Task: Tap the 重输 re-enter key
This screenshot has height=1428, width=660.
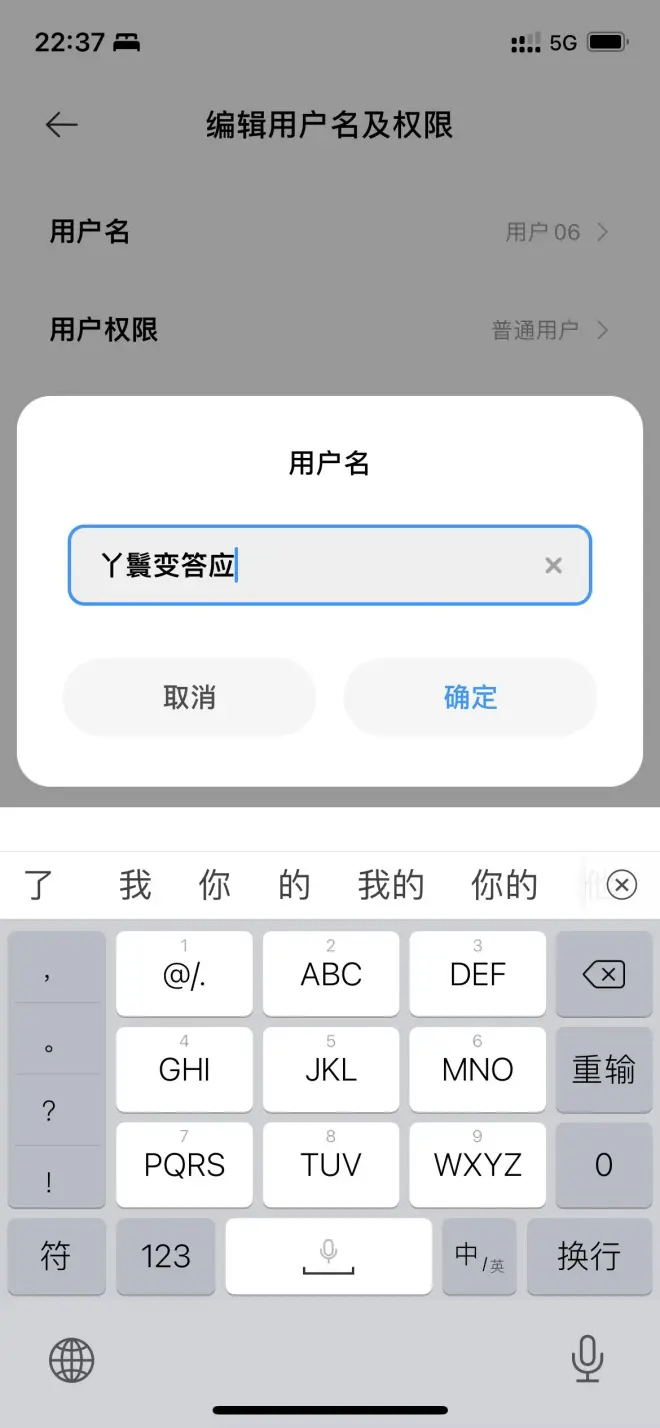Action: 603,1069
